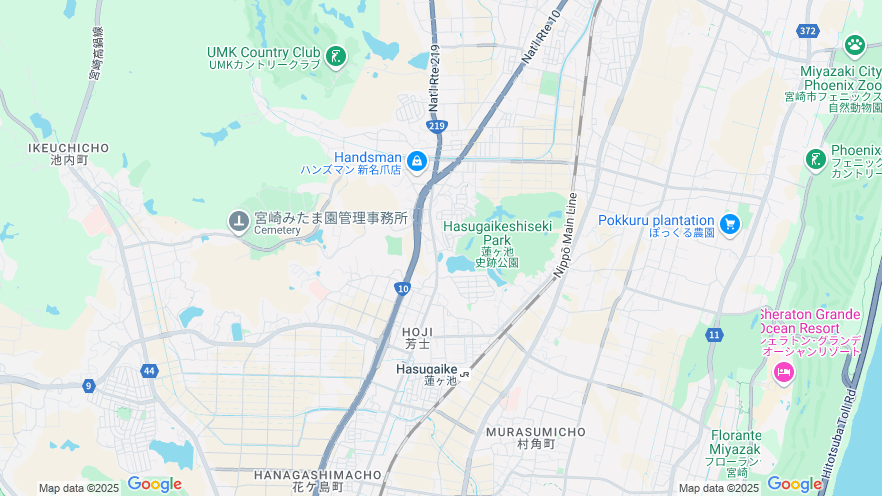Open the Pokkuru plantation shop pin
The height and width of the screenshot is (496, 882).
(730, 224)
